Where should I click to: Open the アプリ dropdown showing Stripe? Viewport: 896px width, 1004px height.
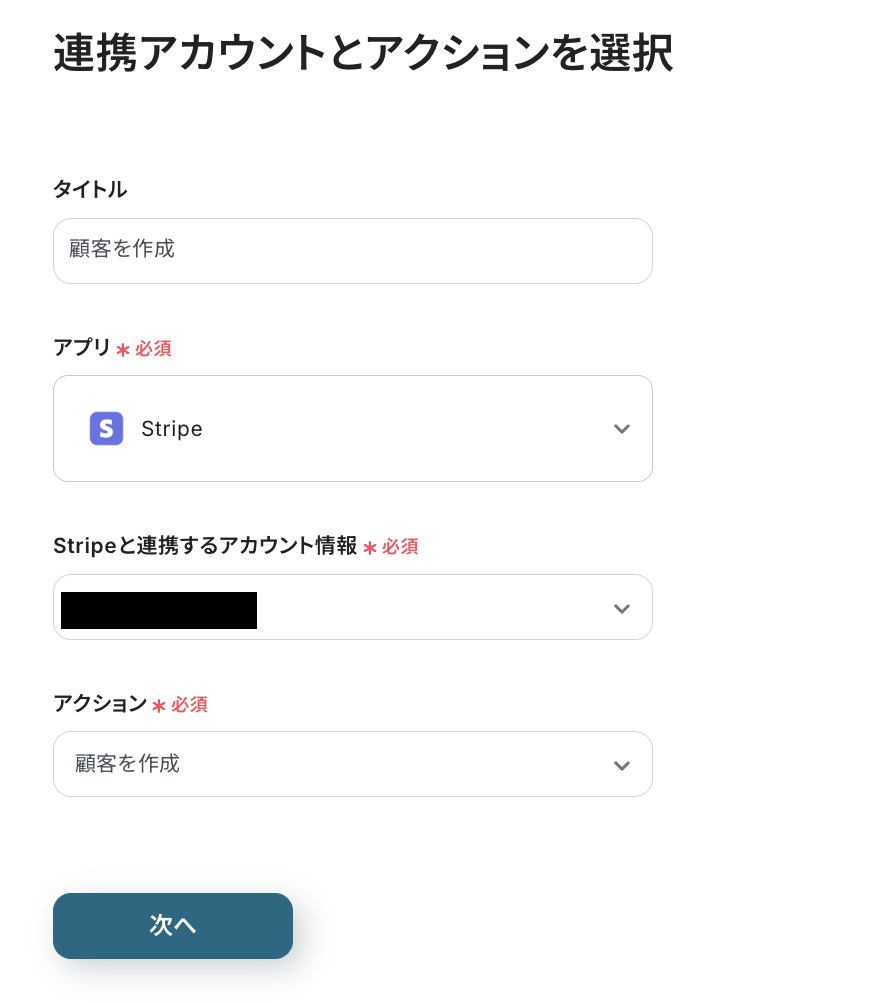(x=352, y=428)
